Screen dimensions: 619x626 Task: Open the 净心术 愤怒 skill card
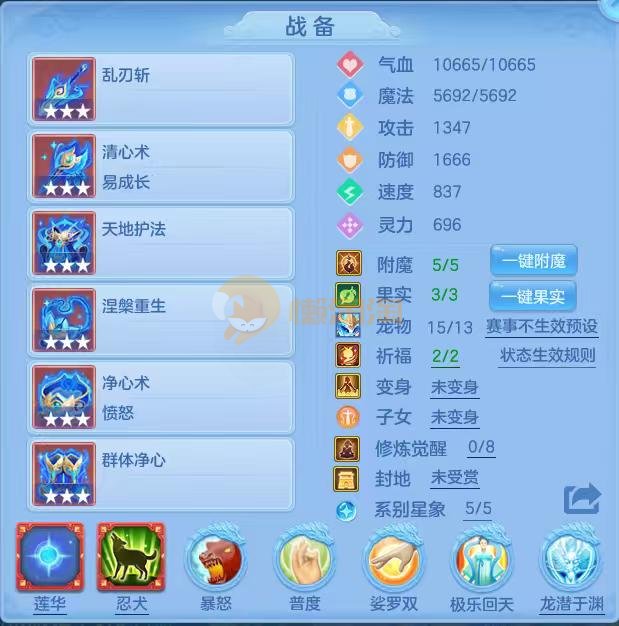click(162, 397)
